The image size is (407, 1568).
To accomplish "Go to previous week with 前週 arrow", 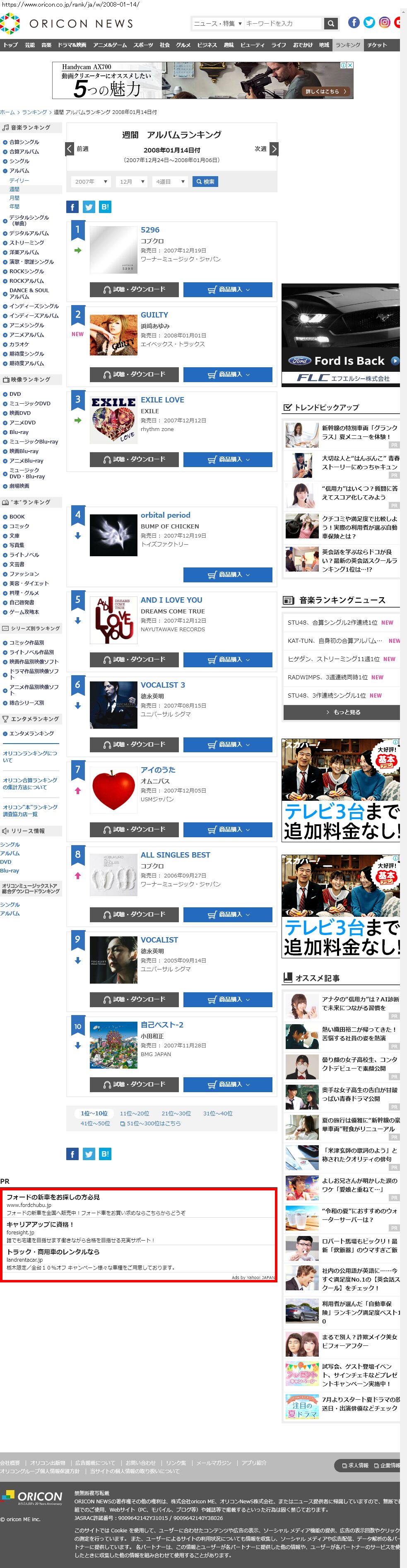I will [70, 148].
